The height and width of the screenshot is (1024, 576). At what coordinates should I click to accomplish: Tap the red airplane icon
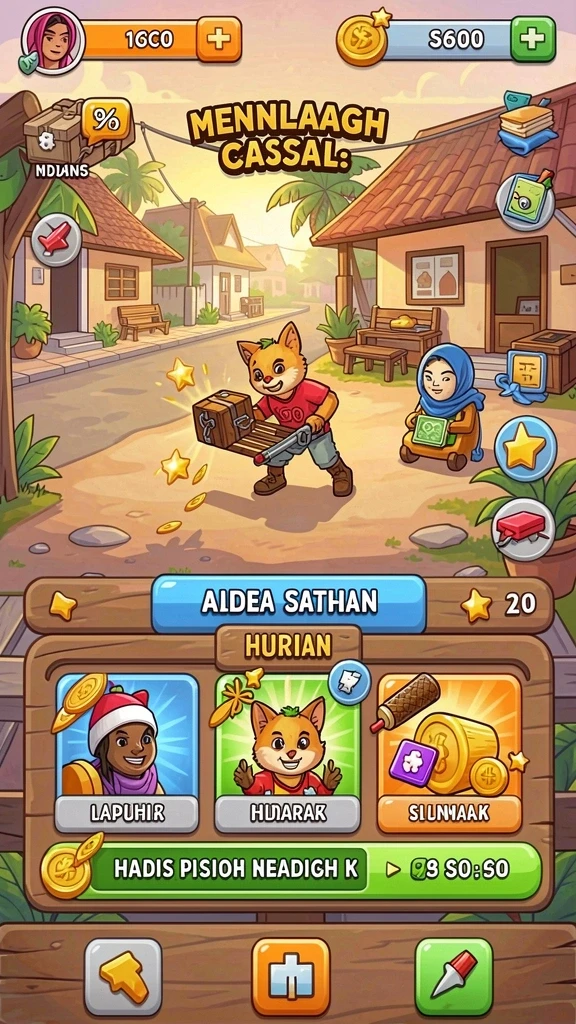click(56, 240)
